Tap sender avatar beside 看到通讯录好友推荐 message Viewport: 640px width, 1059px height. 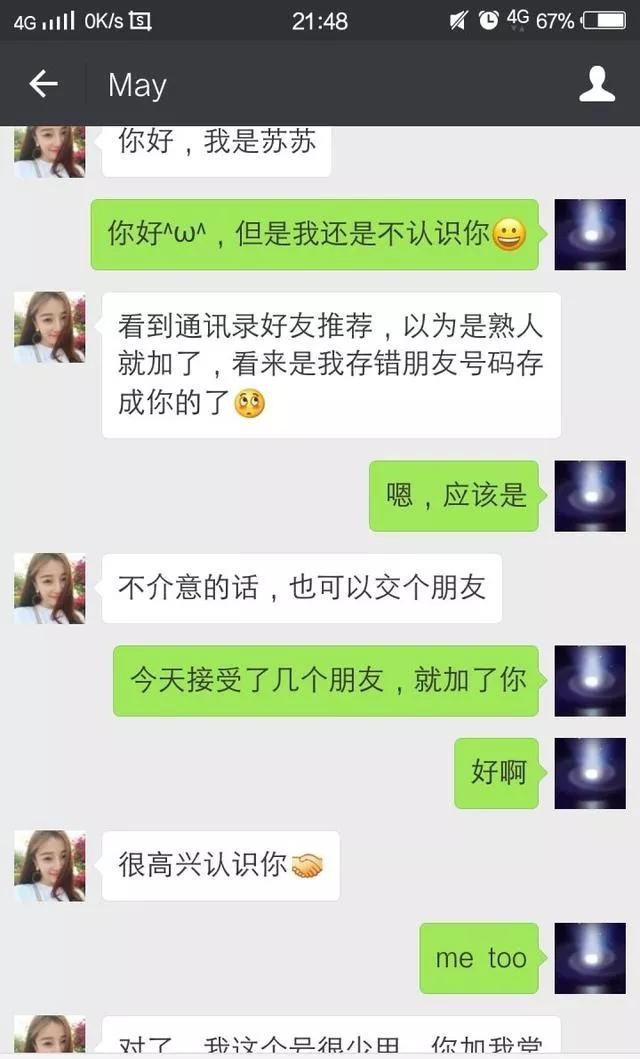49,327
